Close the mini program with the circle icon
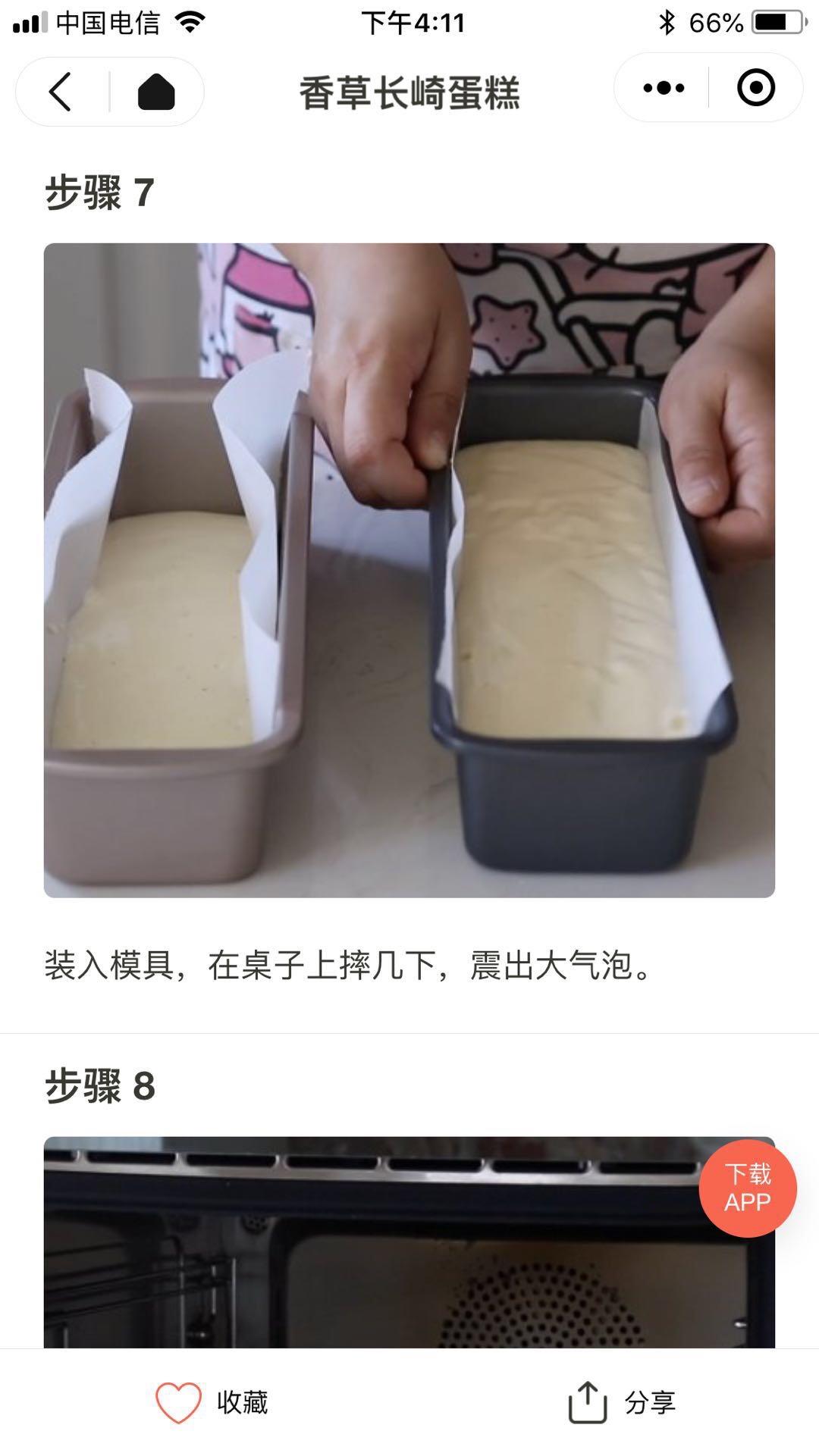This screenshot has height=1456, width=819. pos(755,88)
